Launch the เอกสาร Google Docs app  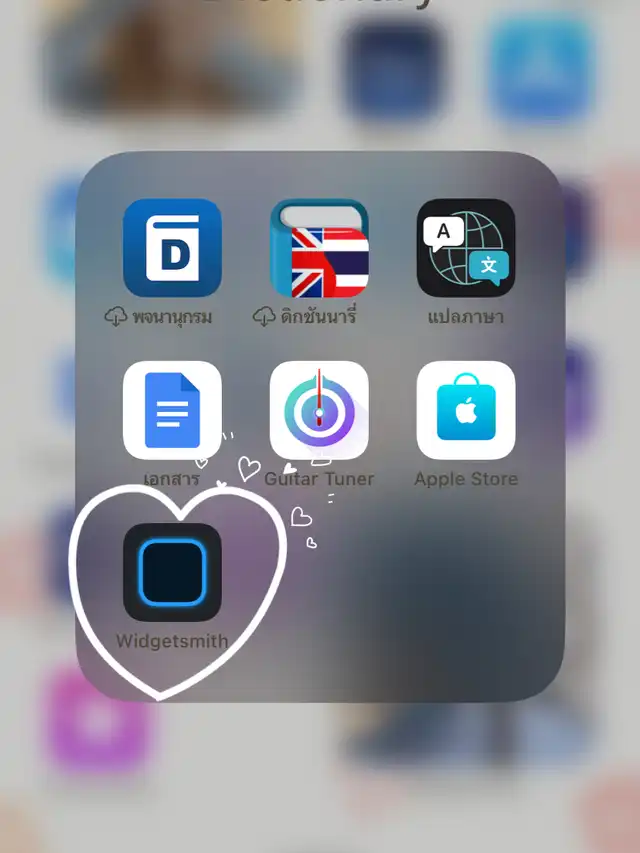[x=172, y=410]
